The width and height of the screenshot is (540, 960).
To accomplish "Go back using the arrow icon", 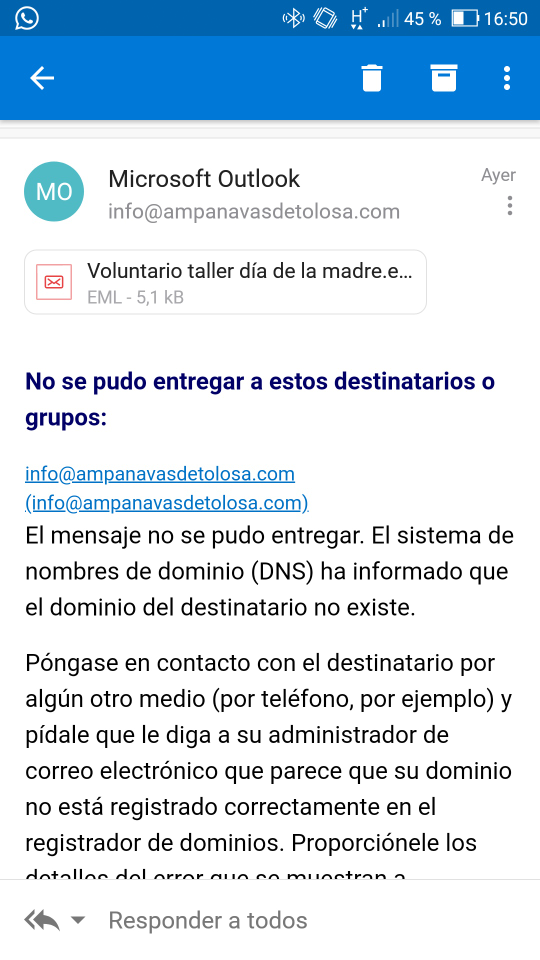I will pyautogui.click(x=42, y=78).
